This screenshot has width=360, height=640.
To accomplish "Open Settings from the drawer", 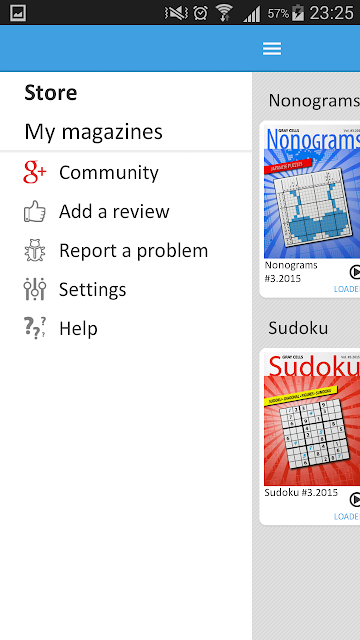I will pos(126,289).
